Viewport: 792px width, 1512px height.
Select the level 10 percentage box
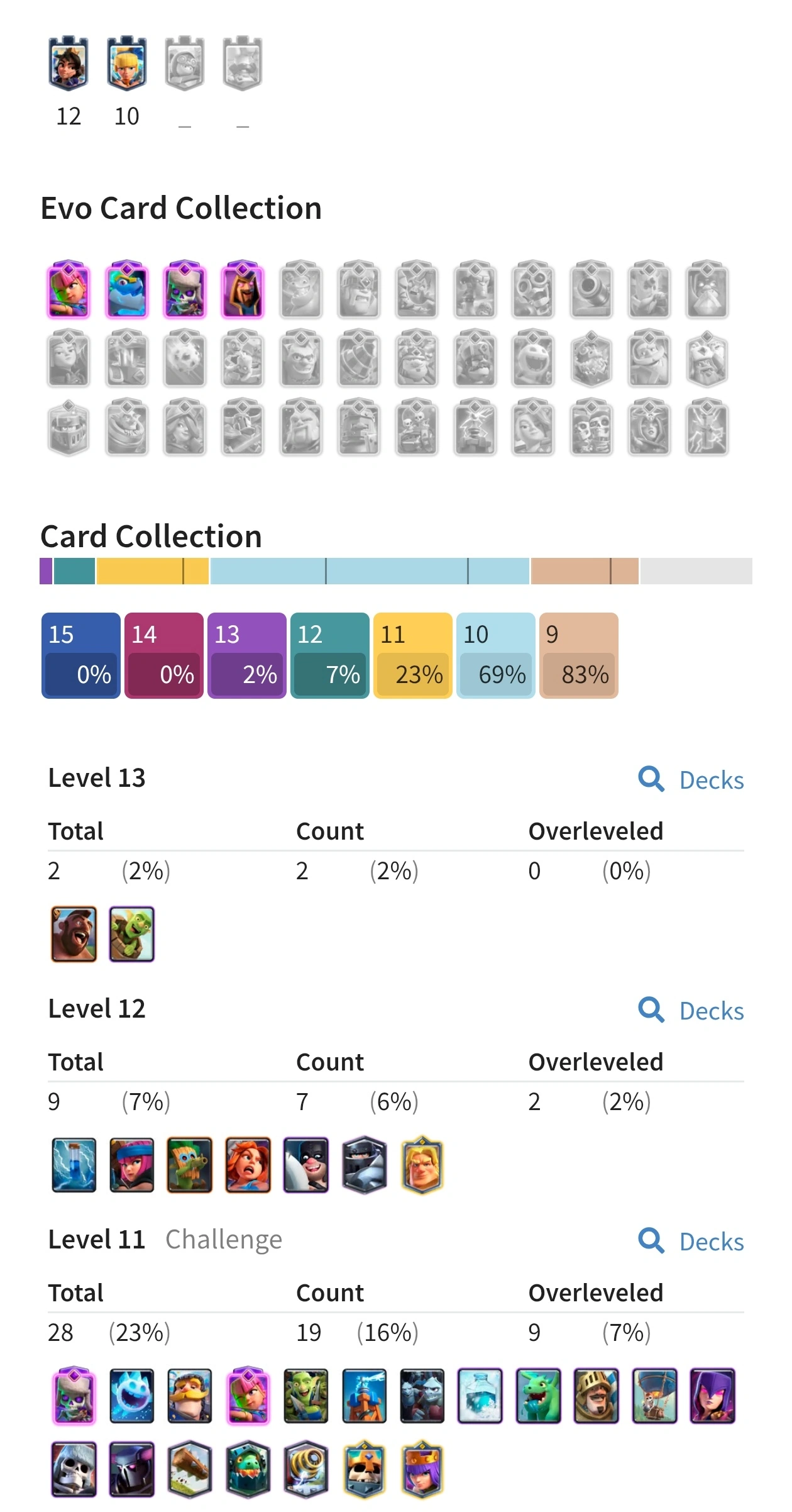(495, 655)
